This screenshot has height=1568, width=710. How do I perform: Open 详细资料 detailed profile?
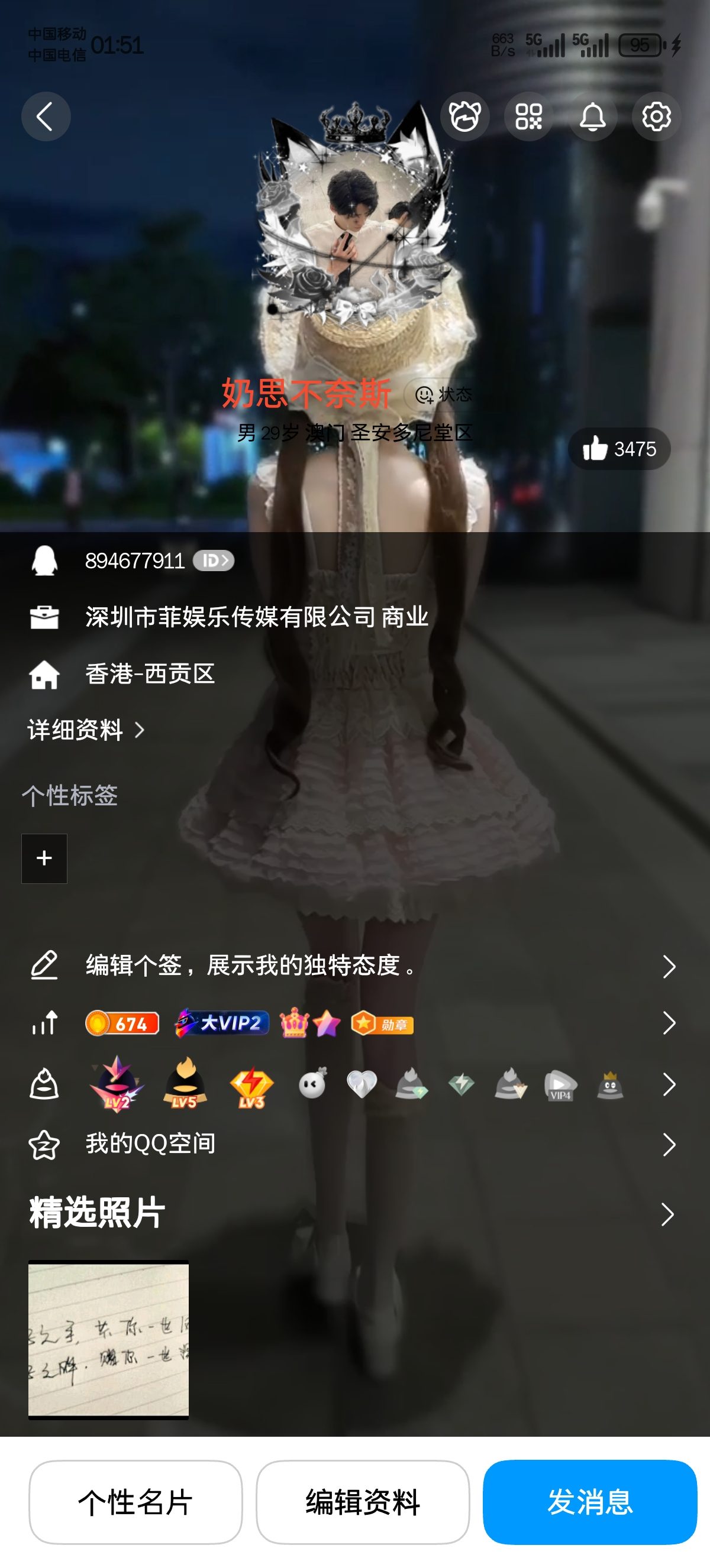pyautogui.click(x=85, y=730)
